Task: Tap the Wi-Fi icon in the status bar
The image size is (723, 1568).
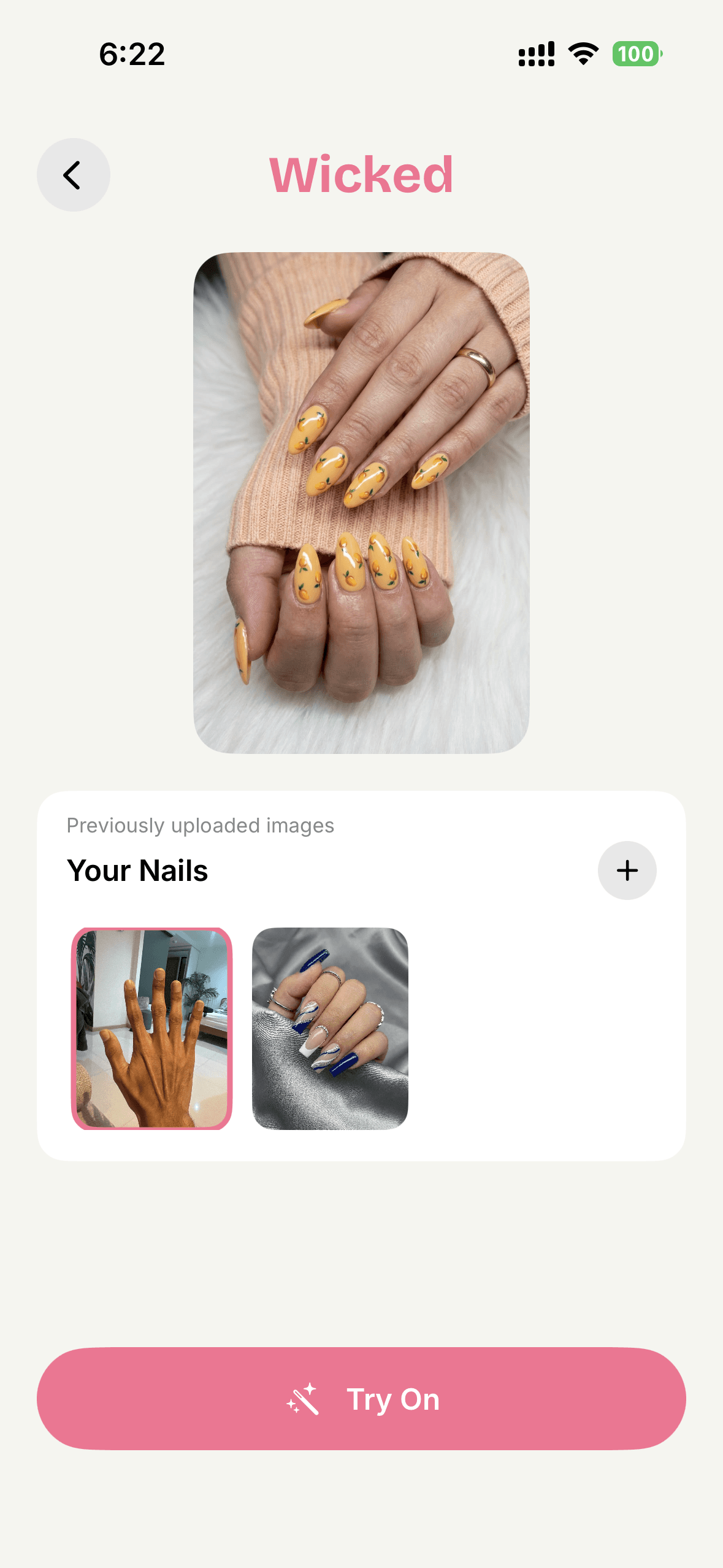Action: [581, 54]
